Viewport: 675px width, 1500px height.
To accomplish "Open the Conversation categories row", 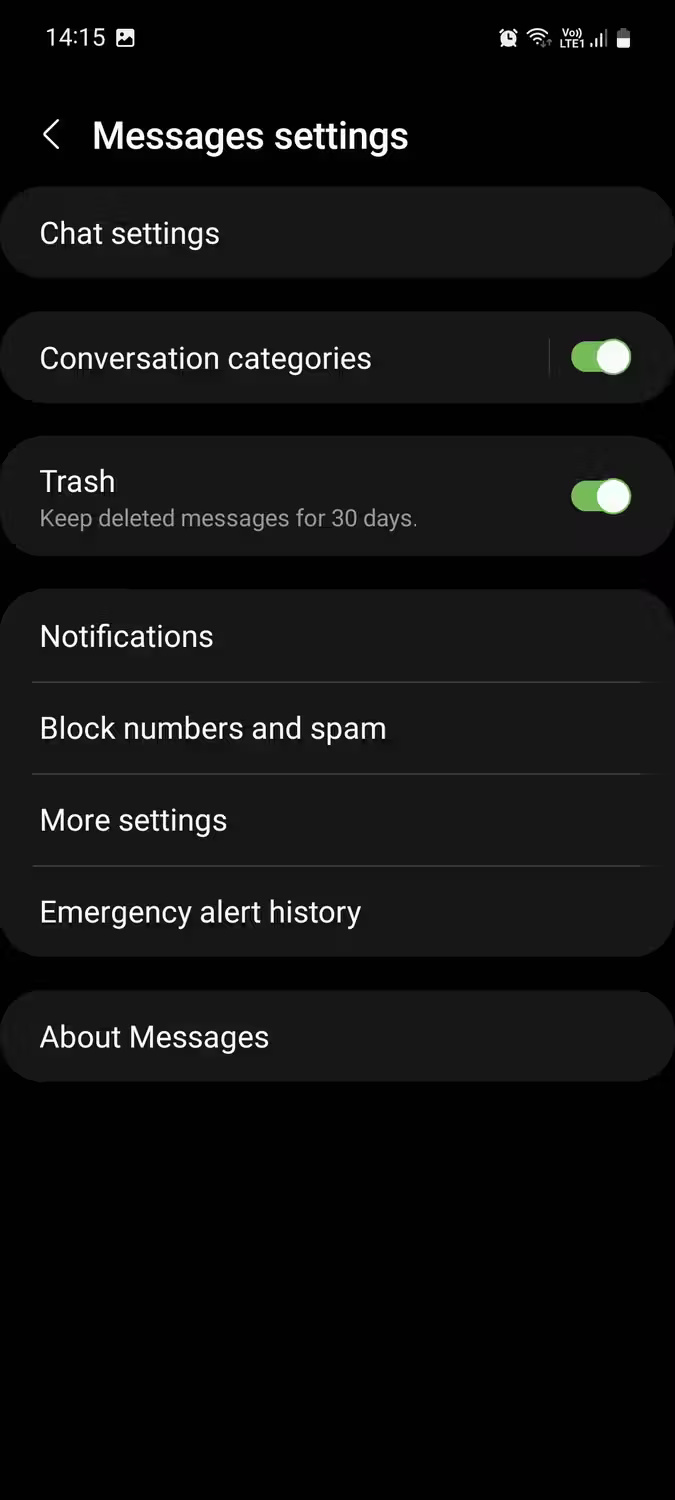I will pos(274,358).
